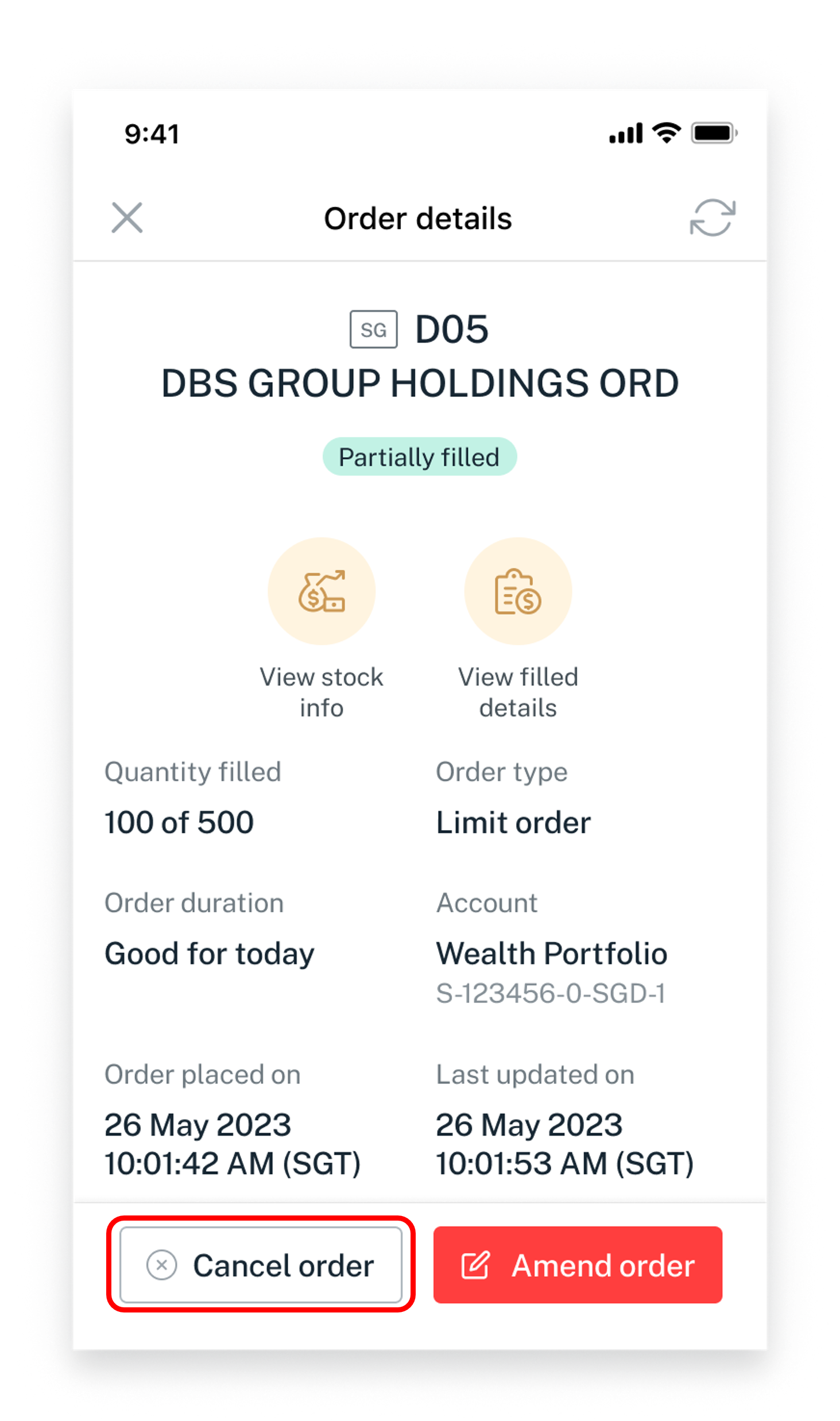Refresh the order details
This screenshot has width=840, height=1421.
click(712, 218)
